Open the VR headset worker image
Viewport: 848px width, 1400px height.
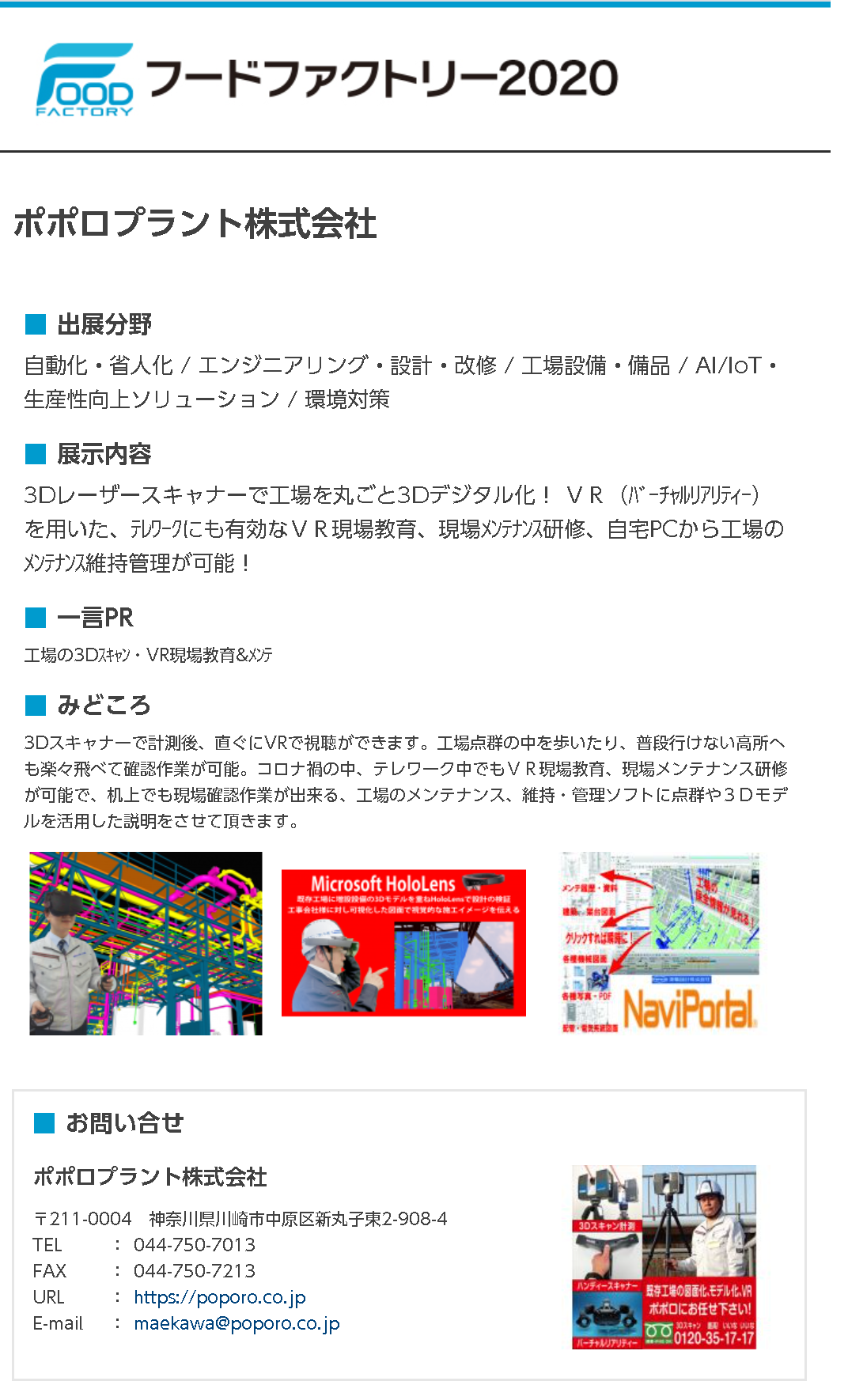click(146, 943)
